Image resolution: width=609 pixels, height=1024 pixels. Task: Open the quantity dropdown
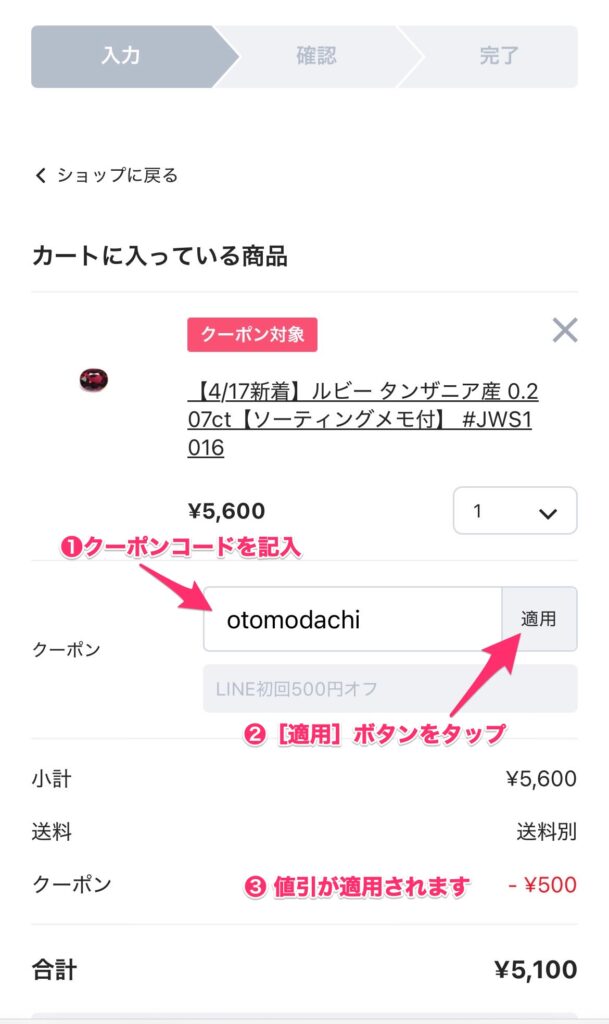click(x=515, y=511)
